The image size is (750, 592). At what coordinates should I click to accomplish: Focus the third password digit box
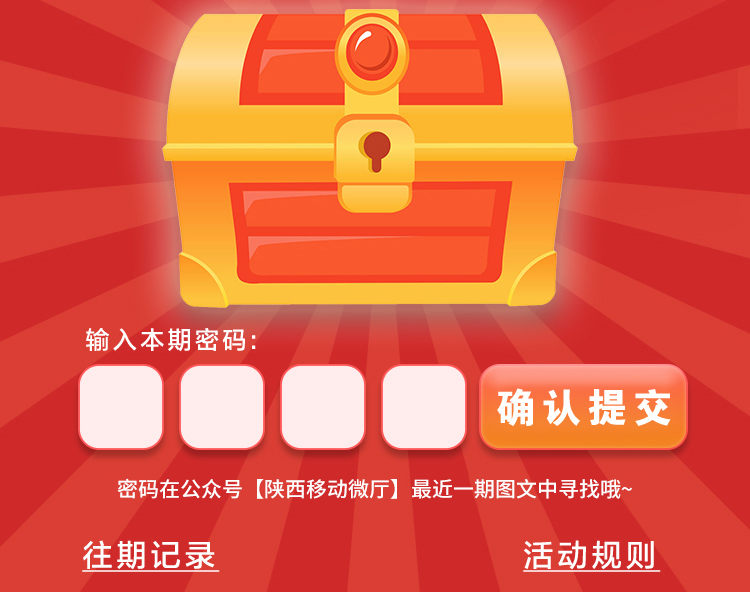point(323,407)
